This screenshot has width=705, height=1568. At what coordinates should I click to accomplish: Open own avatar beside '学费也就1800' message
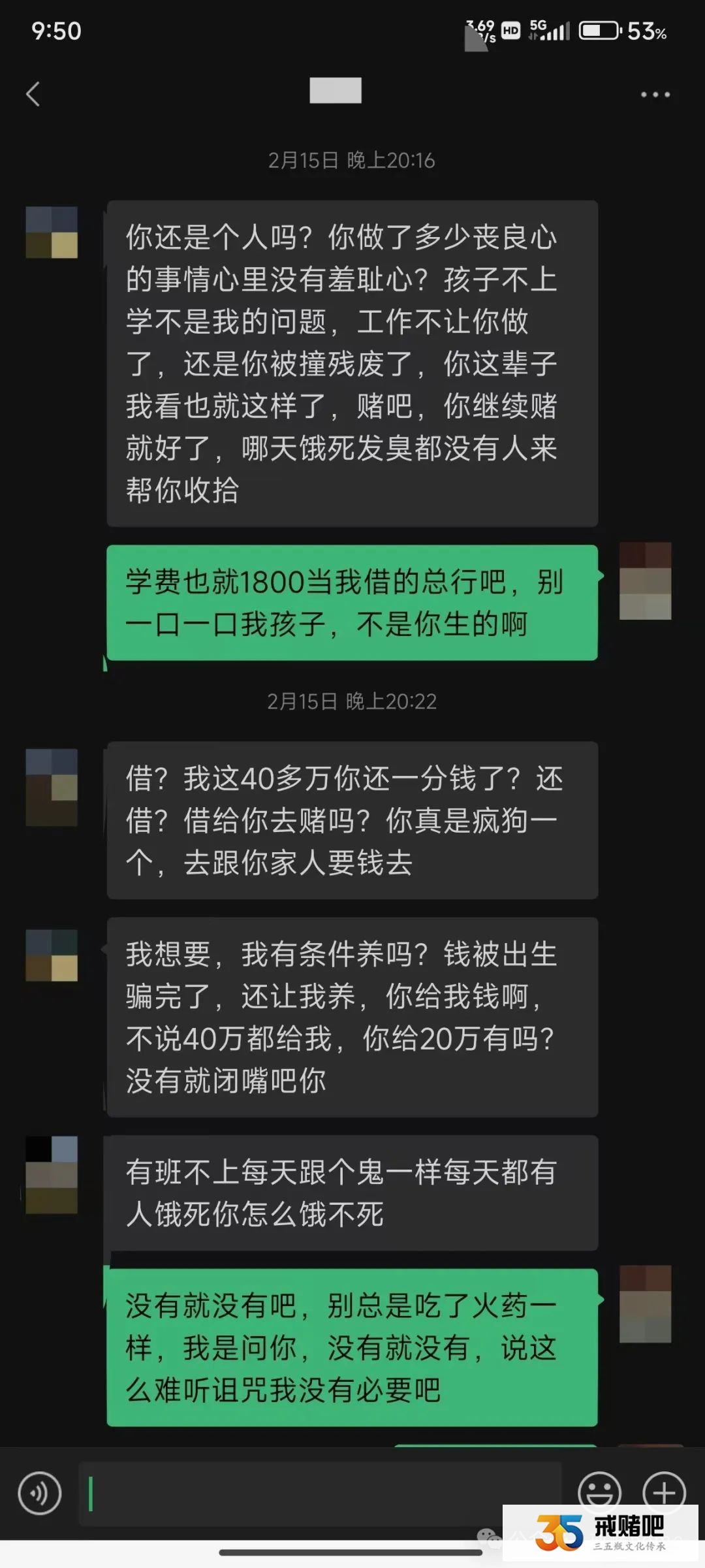[645, 581]
